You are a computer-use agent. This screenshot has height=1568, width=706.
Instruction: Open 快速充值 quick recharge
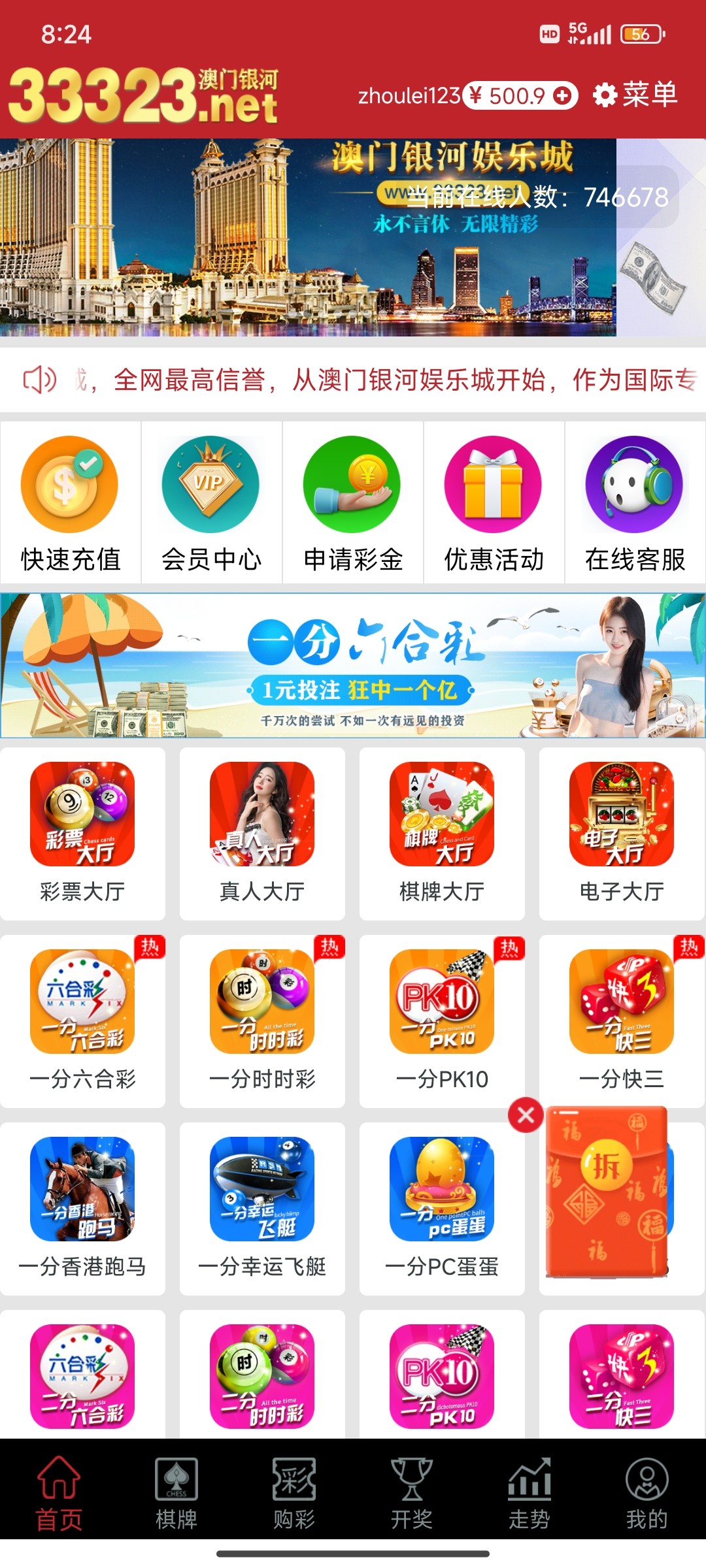pos(71,503)
